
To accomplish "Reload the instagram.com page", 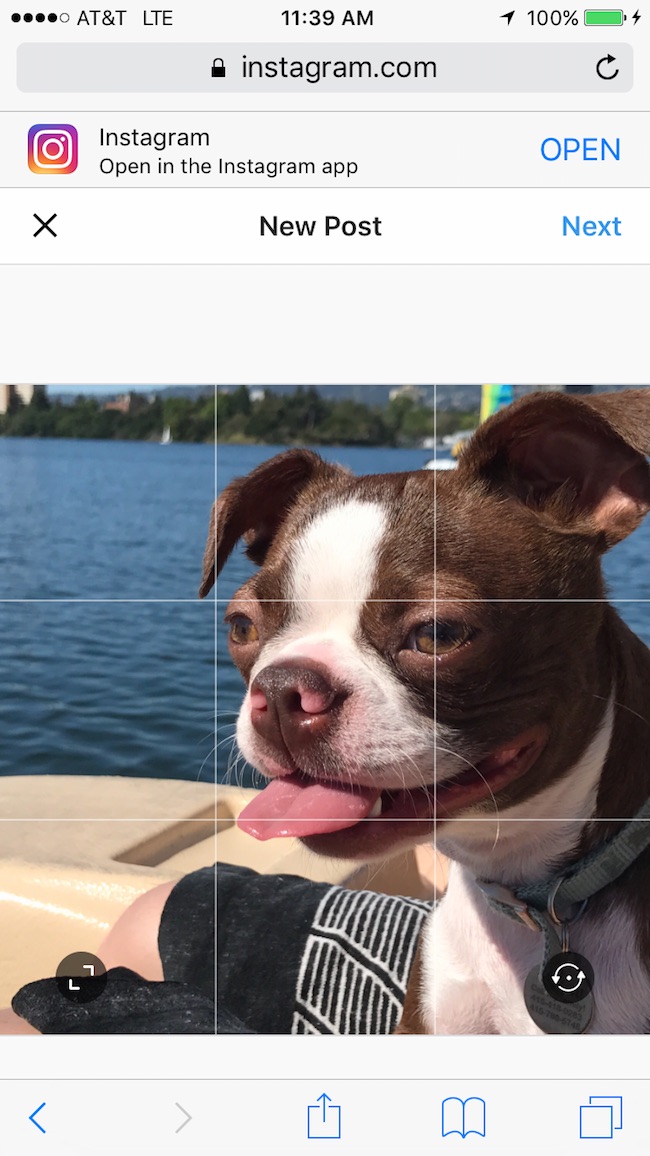I will pos(606,68).
